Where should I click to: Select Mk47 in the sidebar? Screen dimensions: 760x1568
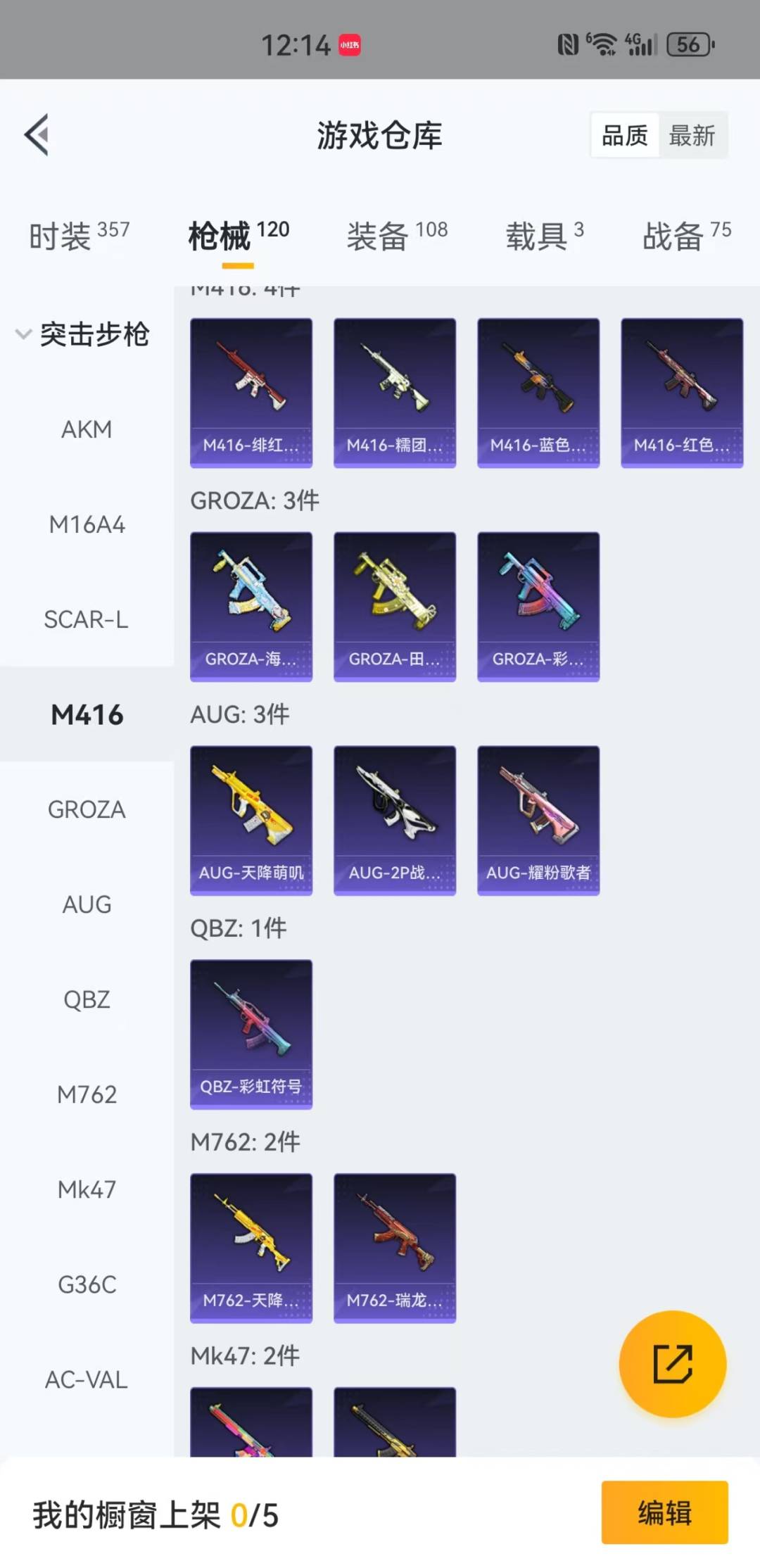click(x=87, y=1189)
